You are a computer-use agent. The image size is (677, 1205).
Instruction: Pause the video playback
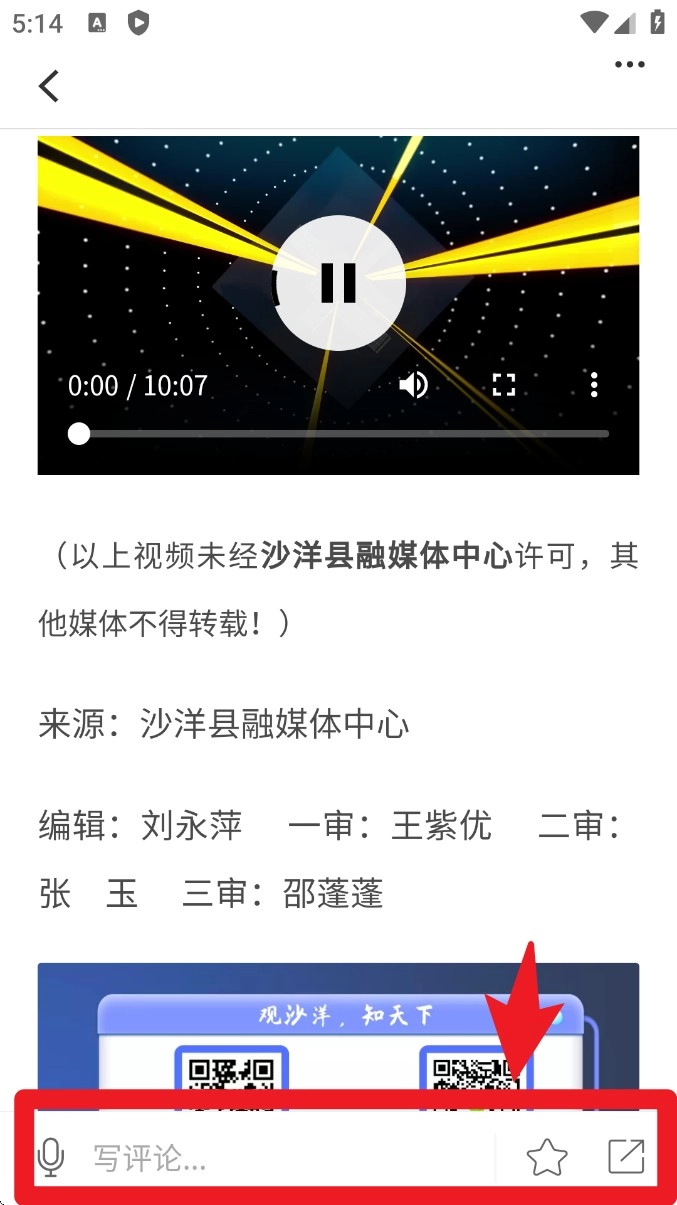pos(339,283)
